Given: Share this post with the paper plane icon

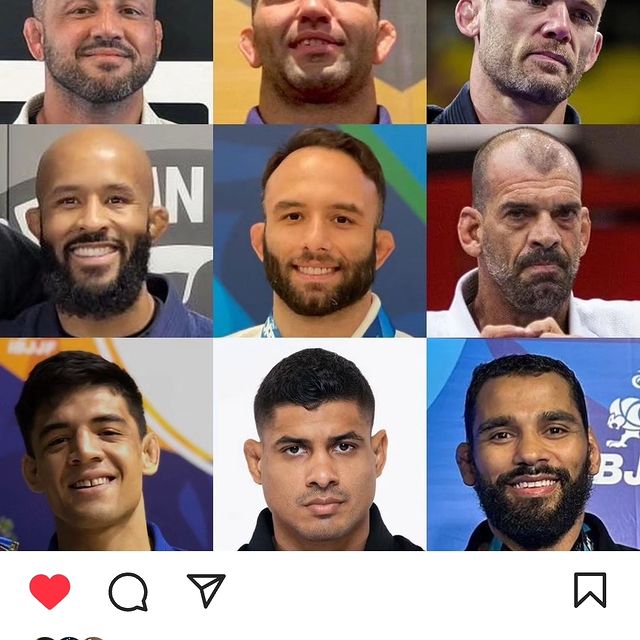Looking at the screenshot, I should [206, 590].
